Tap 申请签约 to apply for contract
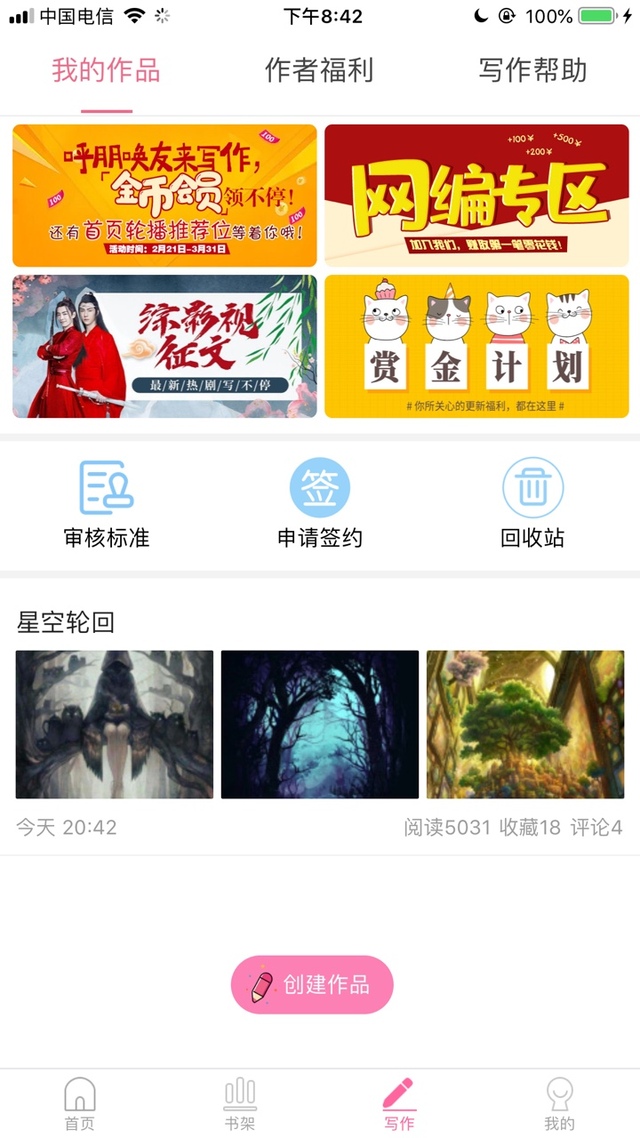 [319, 505]
